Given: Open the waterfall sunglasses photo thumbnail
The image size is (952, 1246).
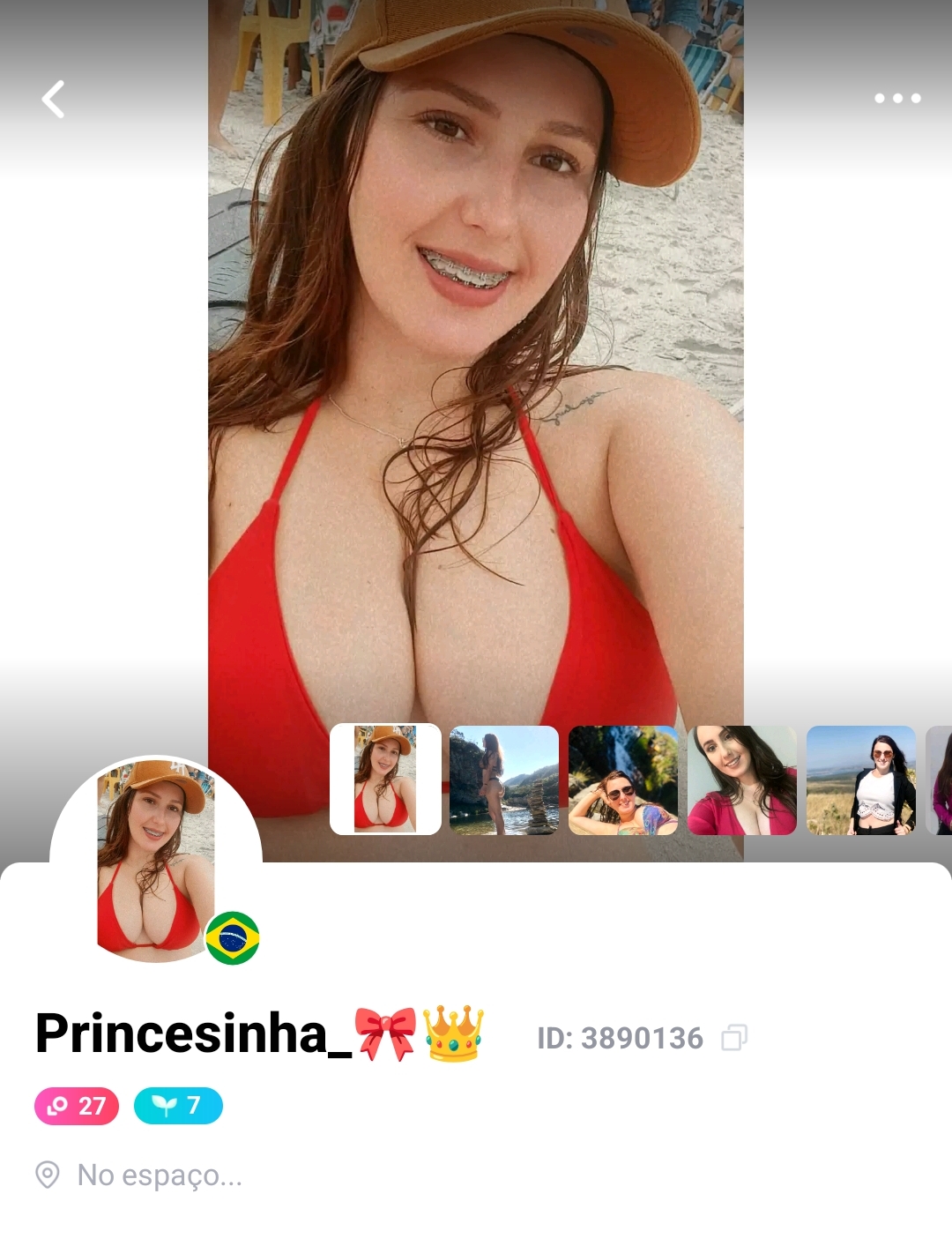Looking at the screenshot, I should tap(623, 780).
